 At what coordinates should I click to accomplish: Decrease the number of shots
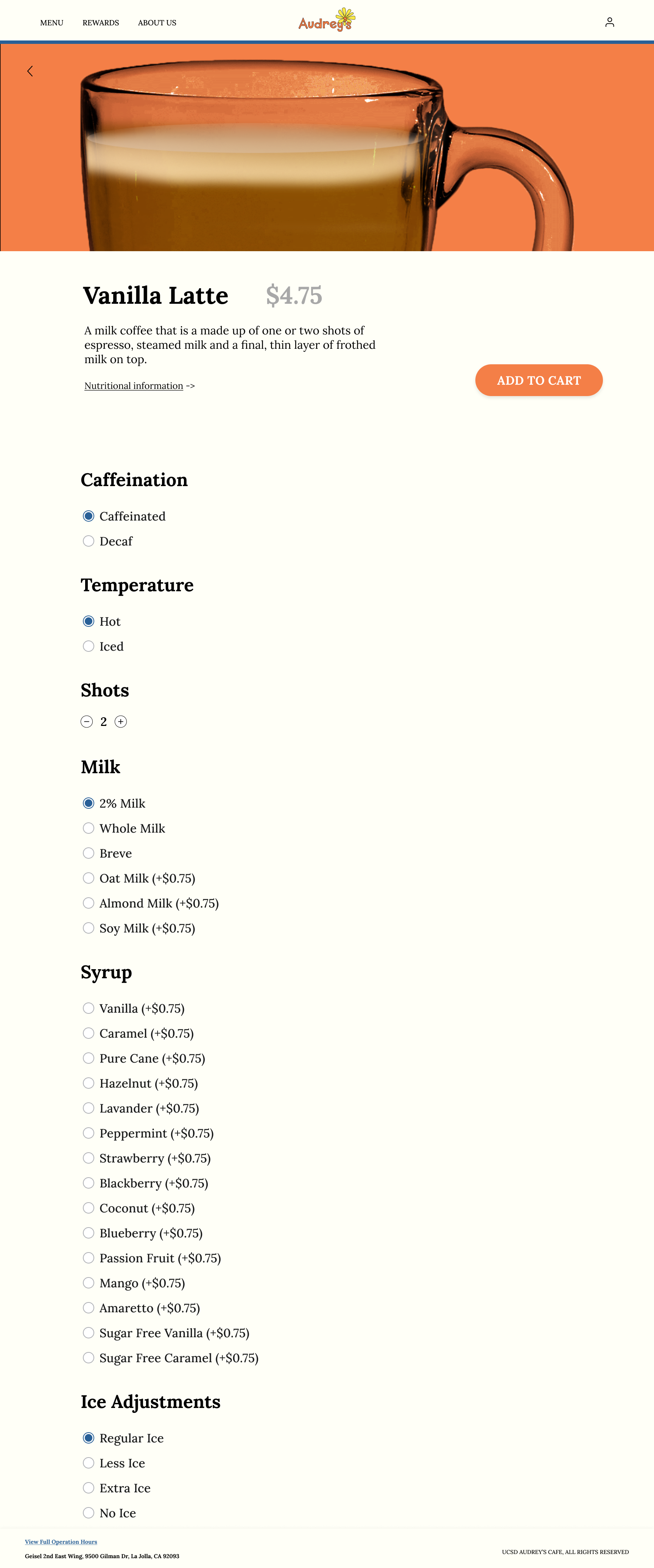point(86,722)
